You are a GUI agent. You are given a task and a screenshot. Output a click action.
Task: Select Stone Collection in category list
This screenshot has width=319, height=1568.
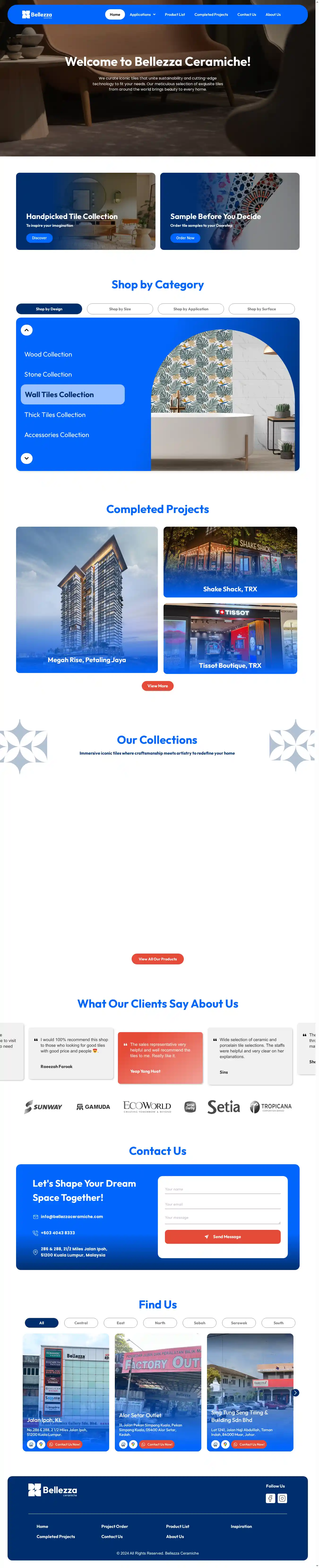coord(48,374)
